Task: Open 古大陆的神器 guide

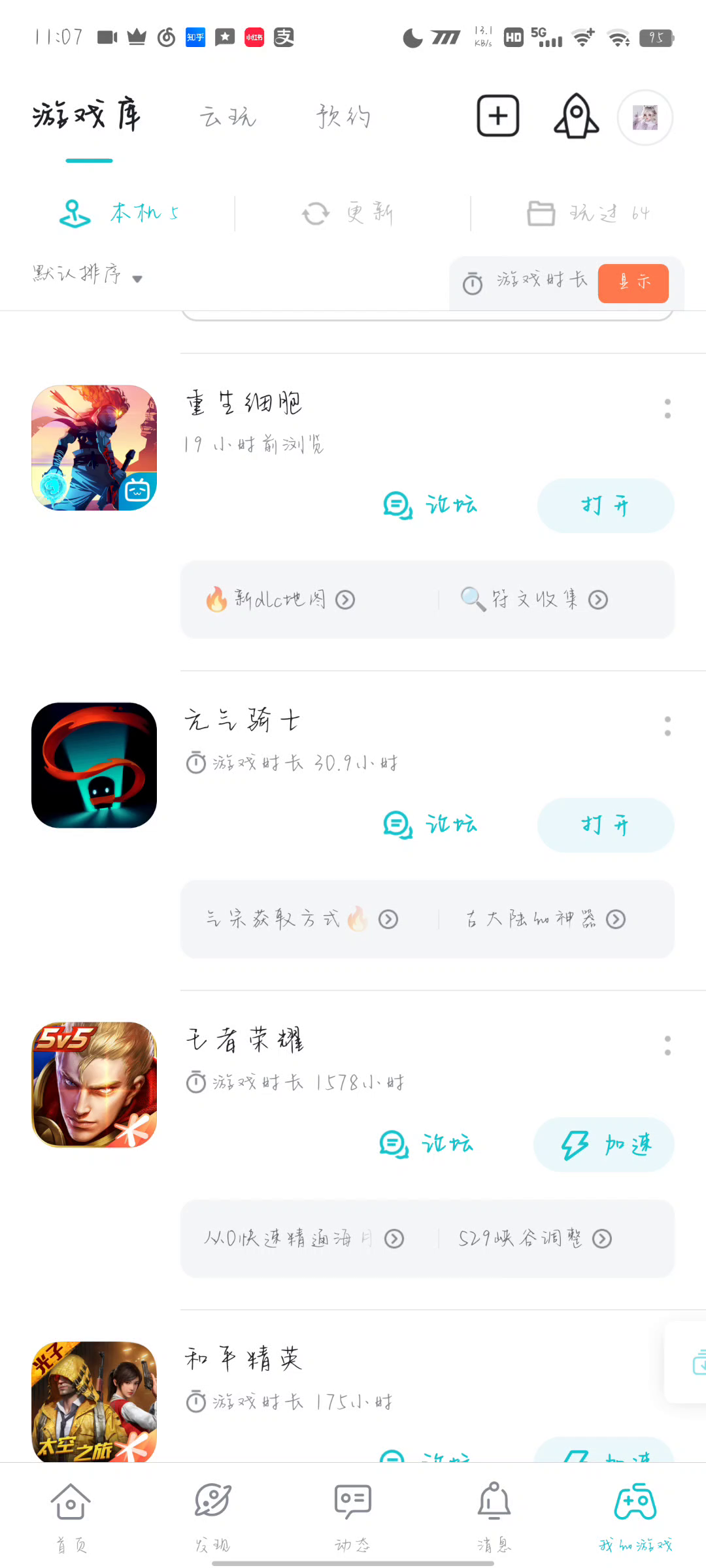Action: 545,919
